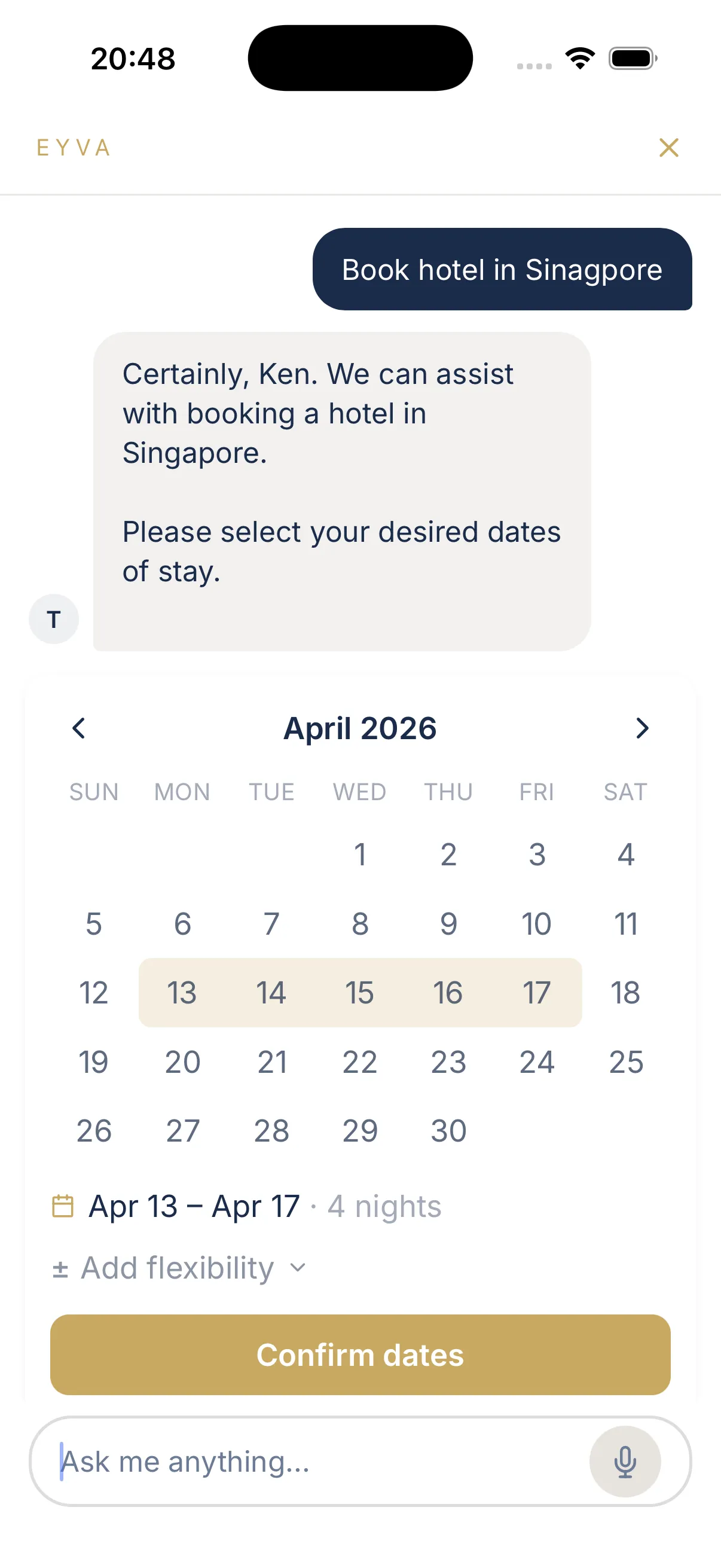Image resolution: width=721 pixels, height=1568 pixels.
Task: Confirm the selected dates
Action: click(x=360, y=1355)
